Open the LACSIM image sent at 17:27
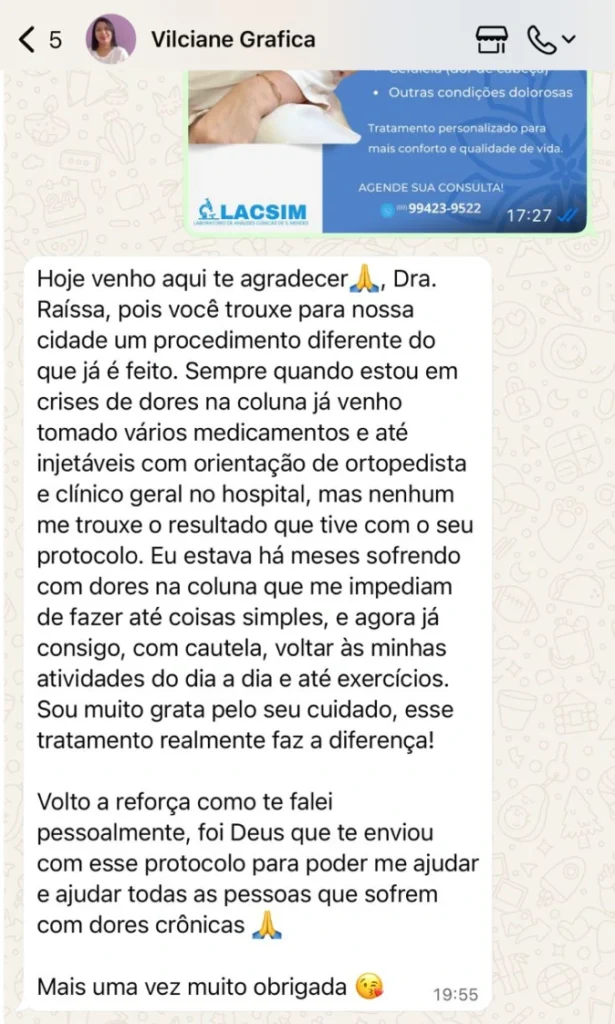The image size is (615, 1024). (x=385, y=150)
